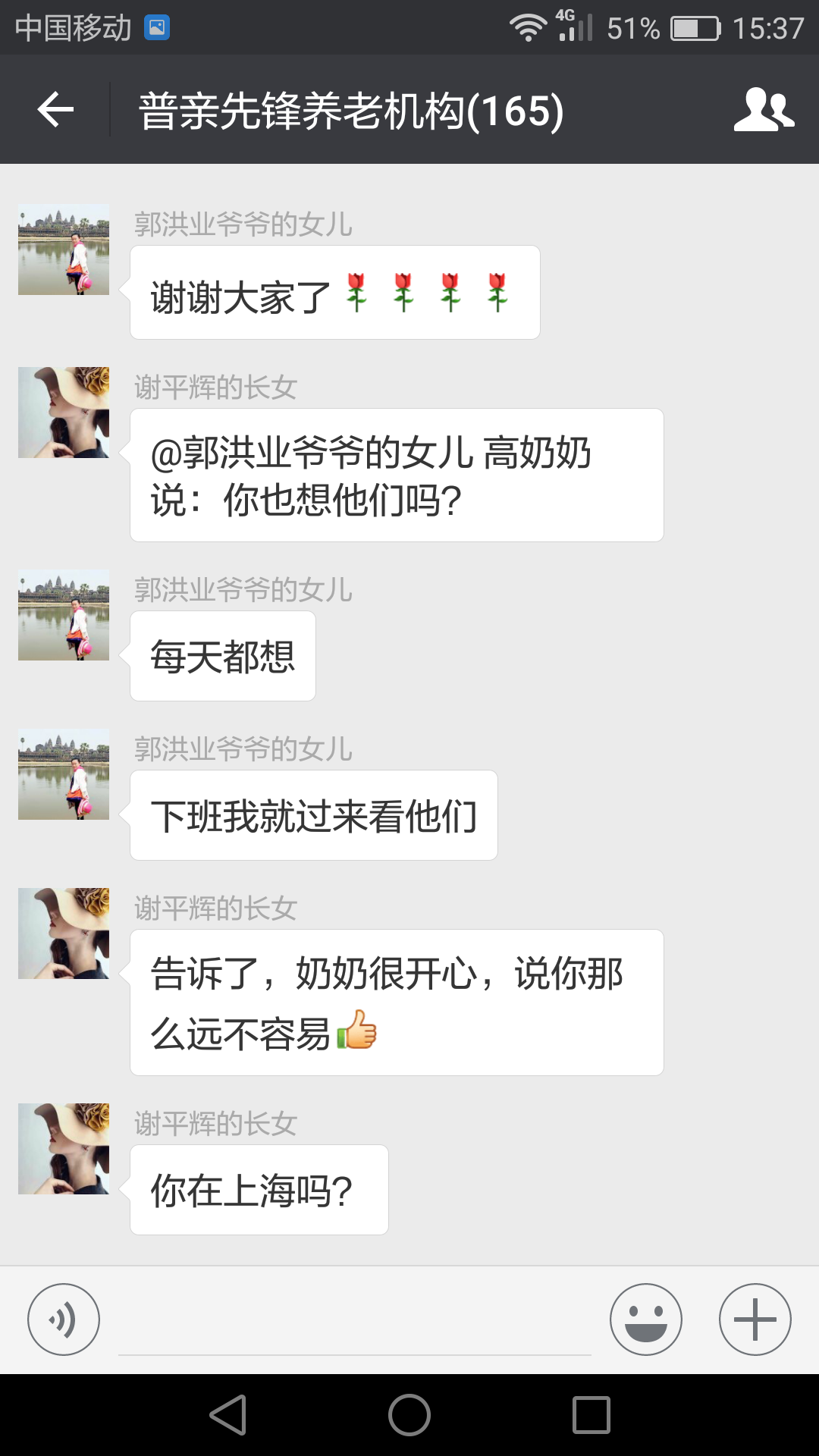Switch to voice message input
819x1456 pixels.
[64, 1319]
